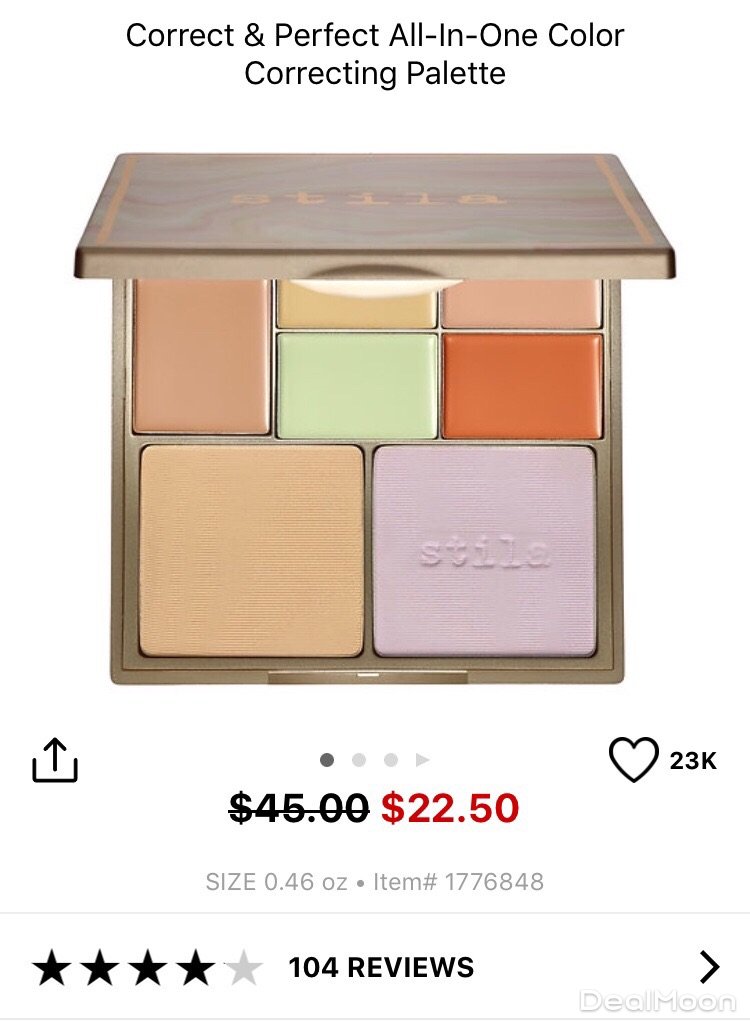Tap the video indicator in image pager
750x1025 pixels.
pyautogui.click(x=423, y=760)
